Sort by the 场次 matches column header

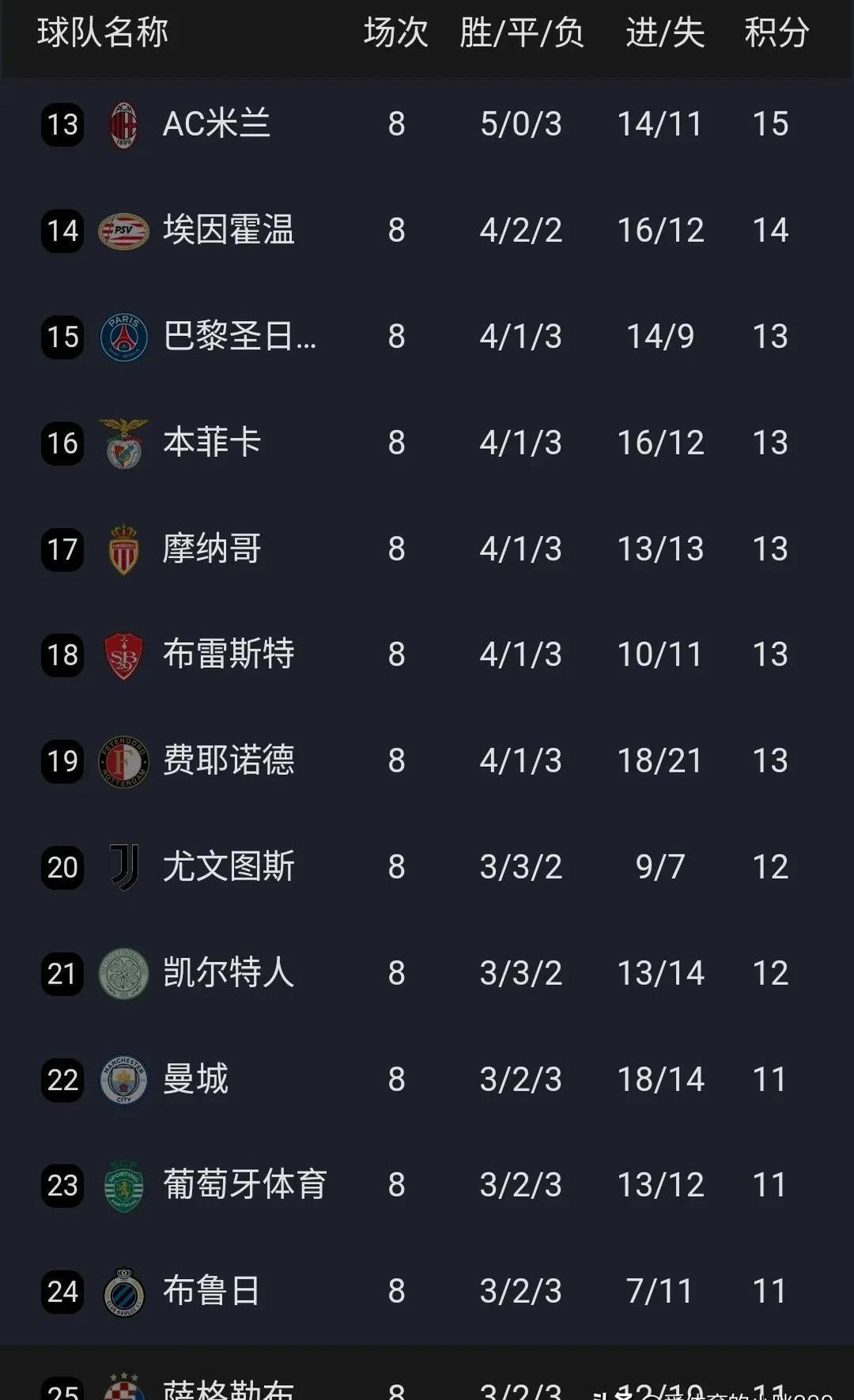click(395, 33)
